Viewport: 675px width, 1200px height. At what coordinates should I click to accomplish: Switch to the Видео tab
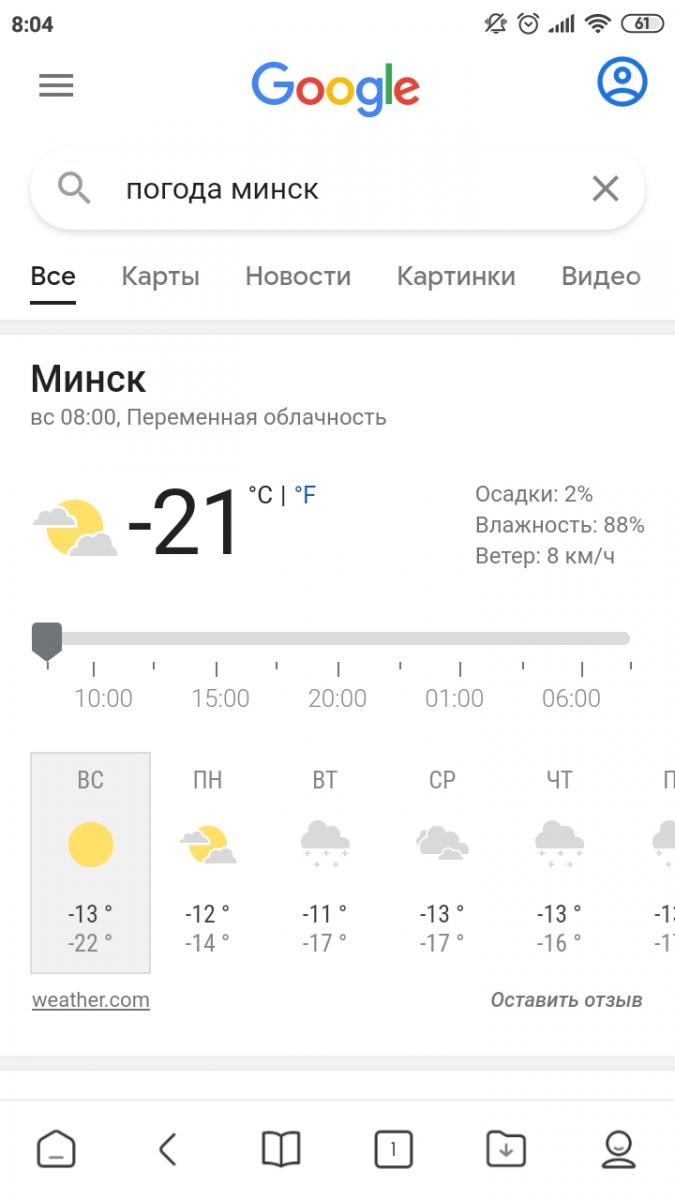click(x=600, y=276)
